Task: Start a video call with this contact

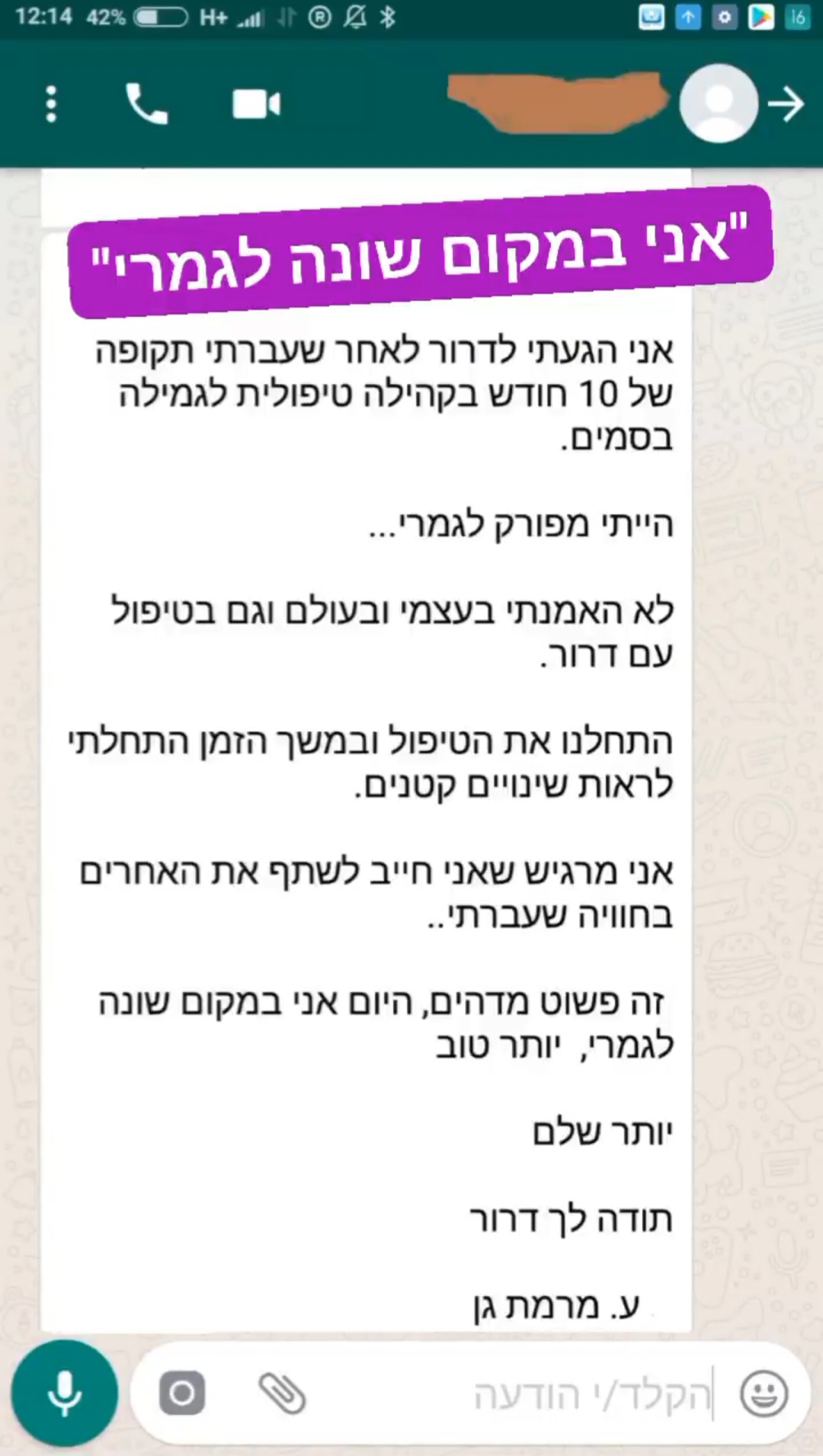Action: pos(256,104)
